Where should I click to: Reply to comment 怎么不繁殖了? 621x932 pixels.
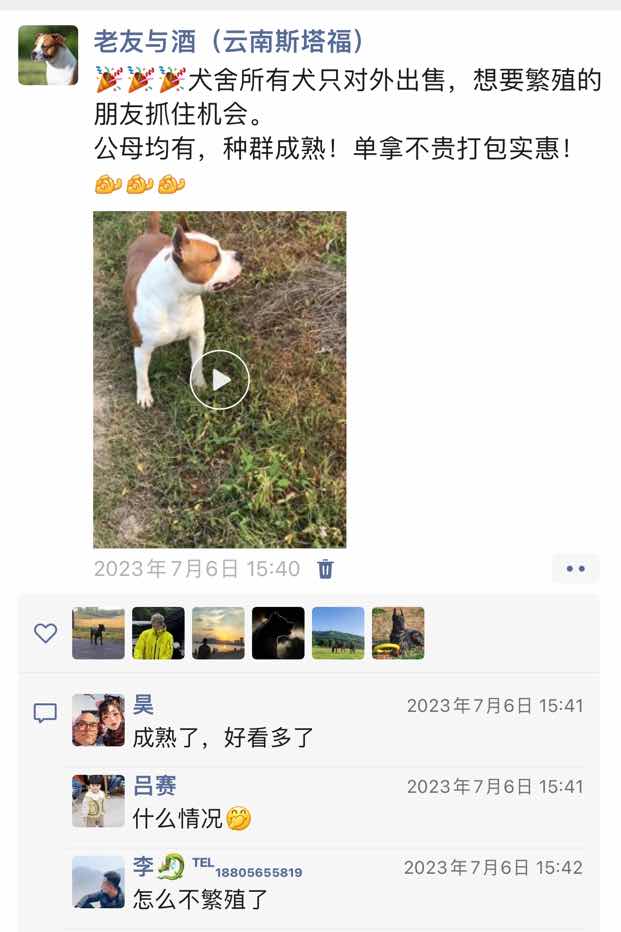click(x=201, y=899)
